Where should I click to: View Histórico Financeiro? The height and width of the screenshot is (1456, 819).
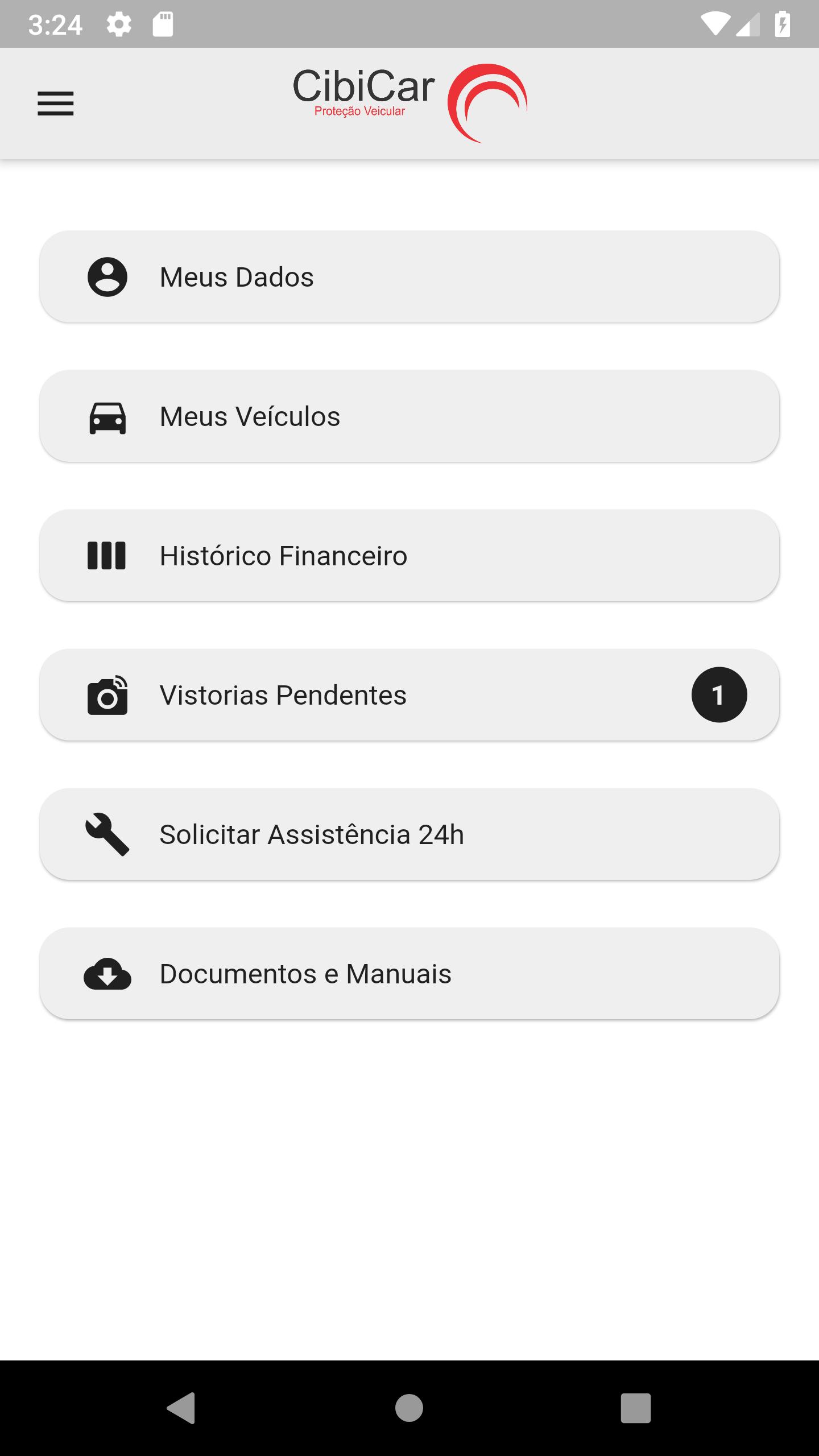point(409,556)
